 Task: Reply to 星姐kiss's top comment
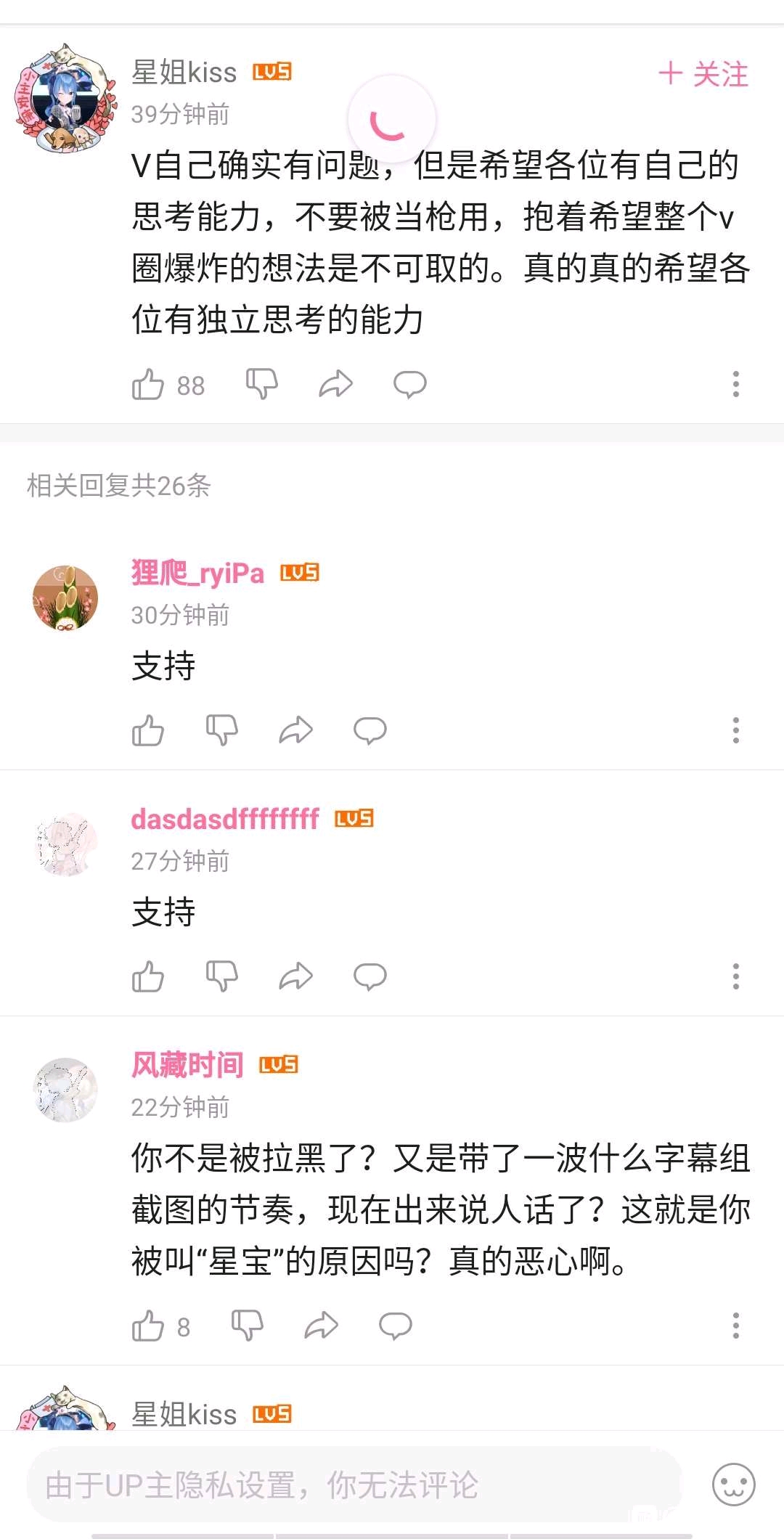pyautogui.click(x=409, y=384)
